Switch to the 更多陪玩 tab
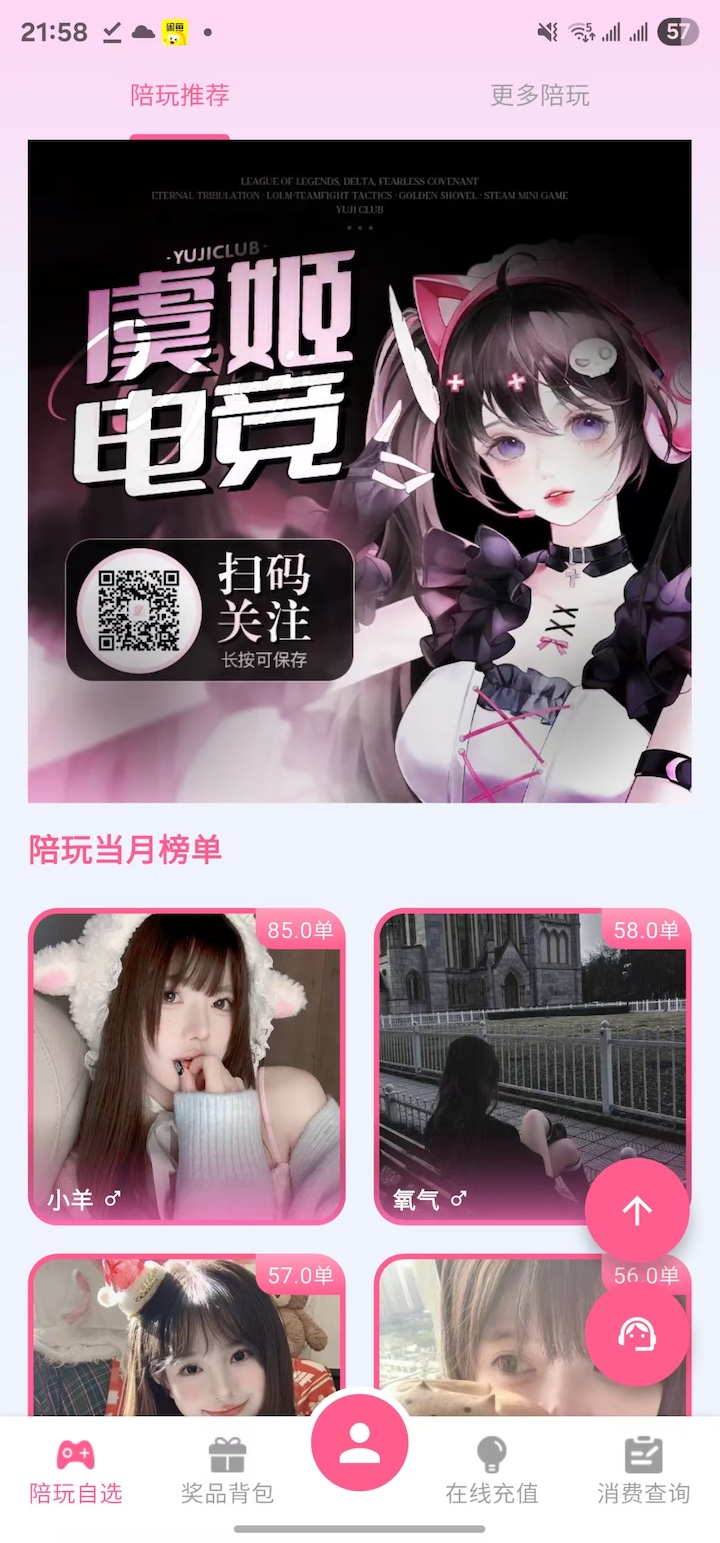Screen dimensions: 720x1543 pos(539,96)
